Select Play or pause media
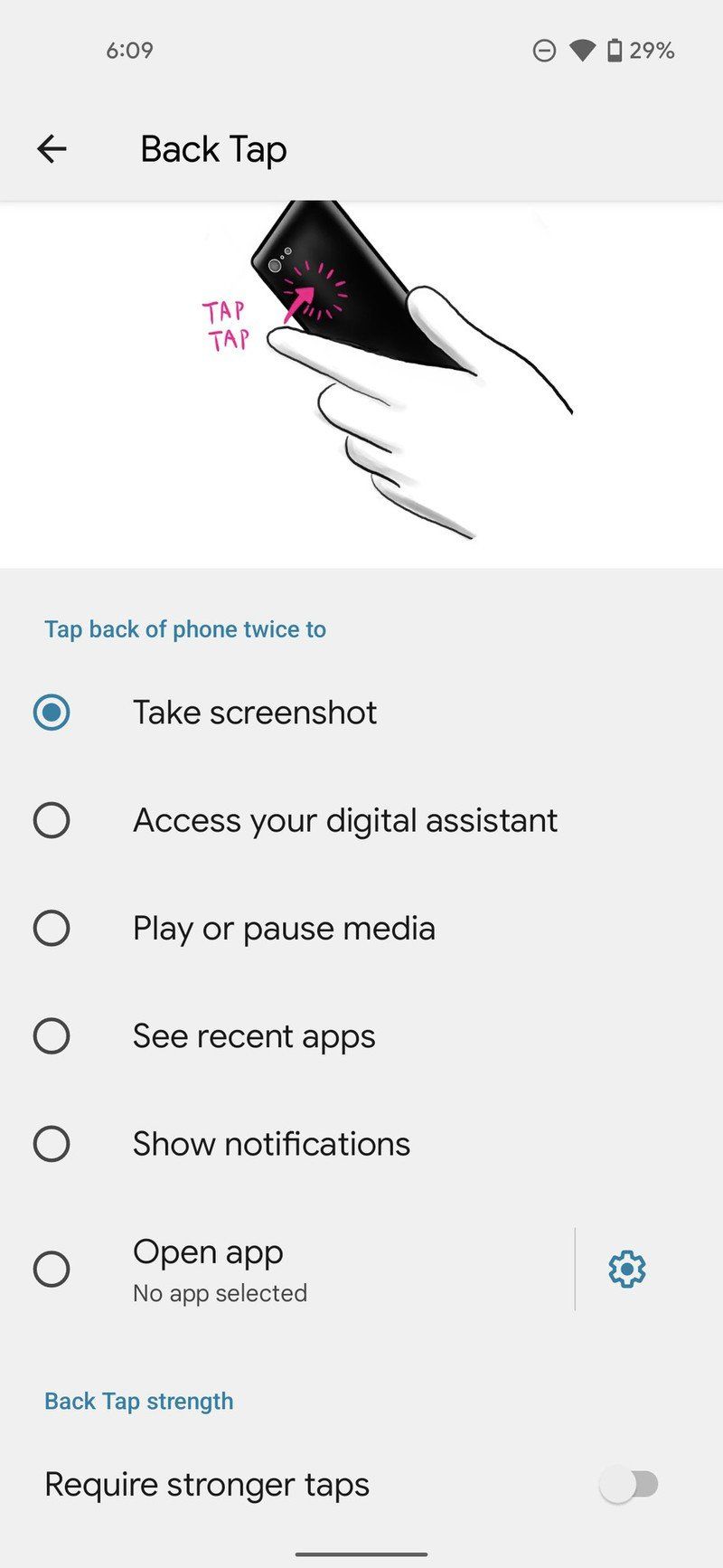 [x=52, y=928]
